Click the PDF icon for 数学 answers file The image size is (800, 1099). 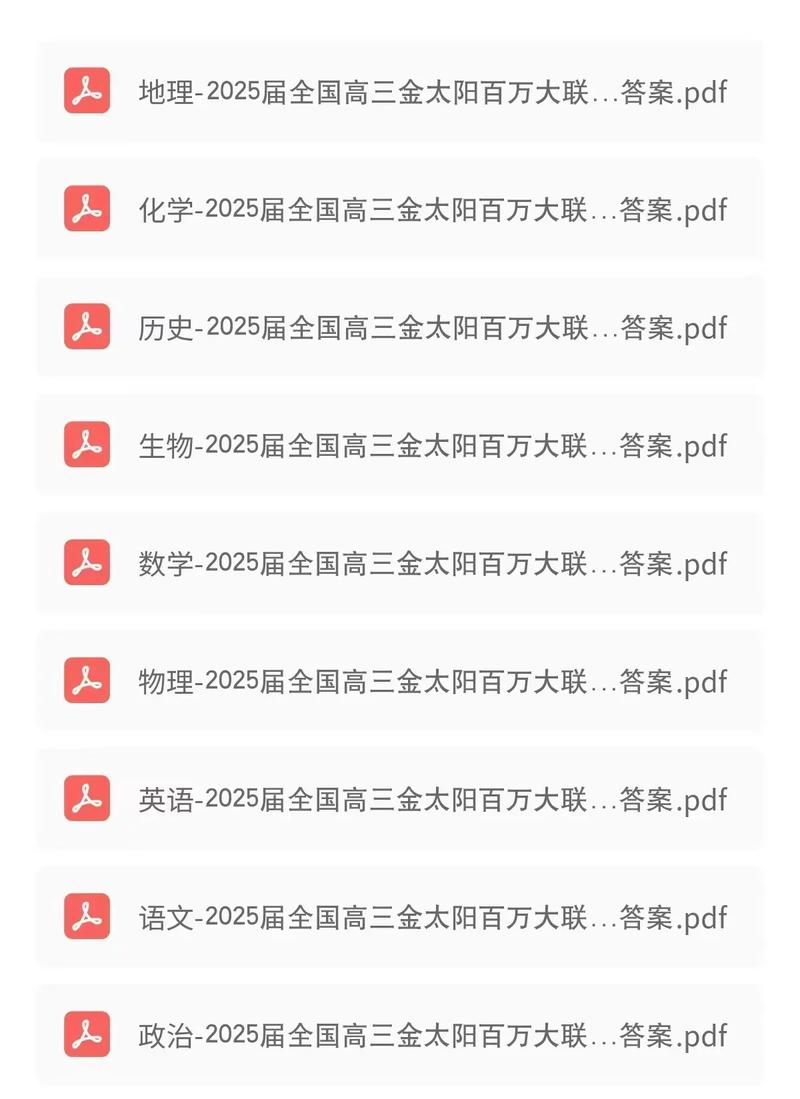88,564
